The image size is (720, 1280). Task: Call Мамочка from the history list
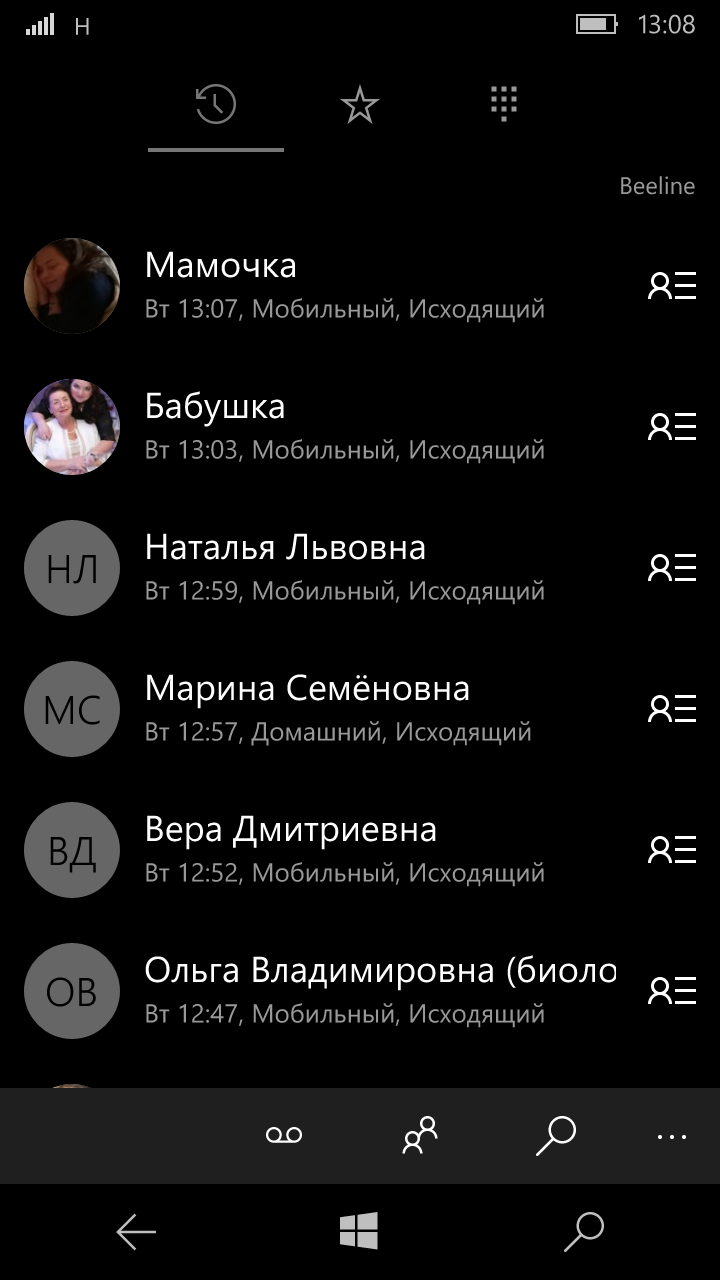(344, 286)
